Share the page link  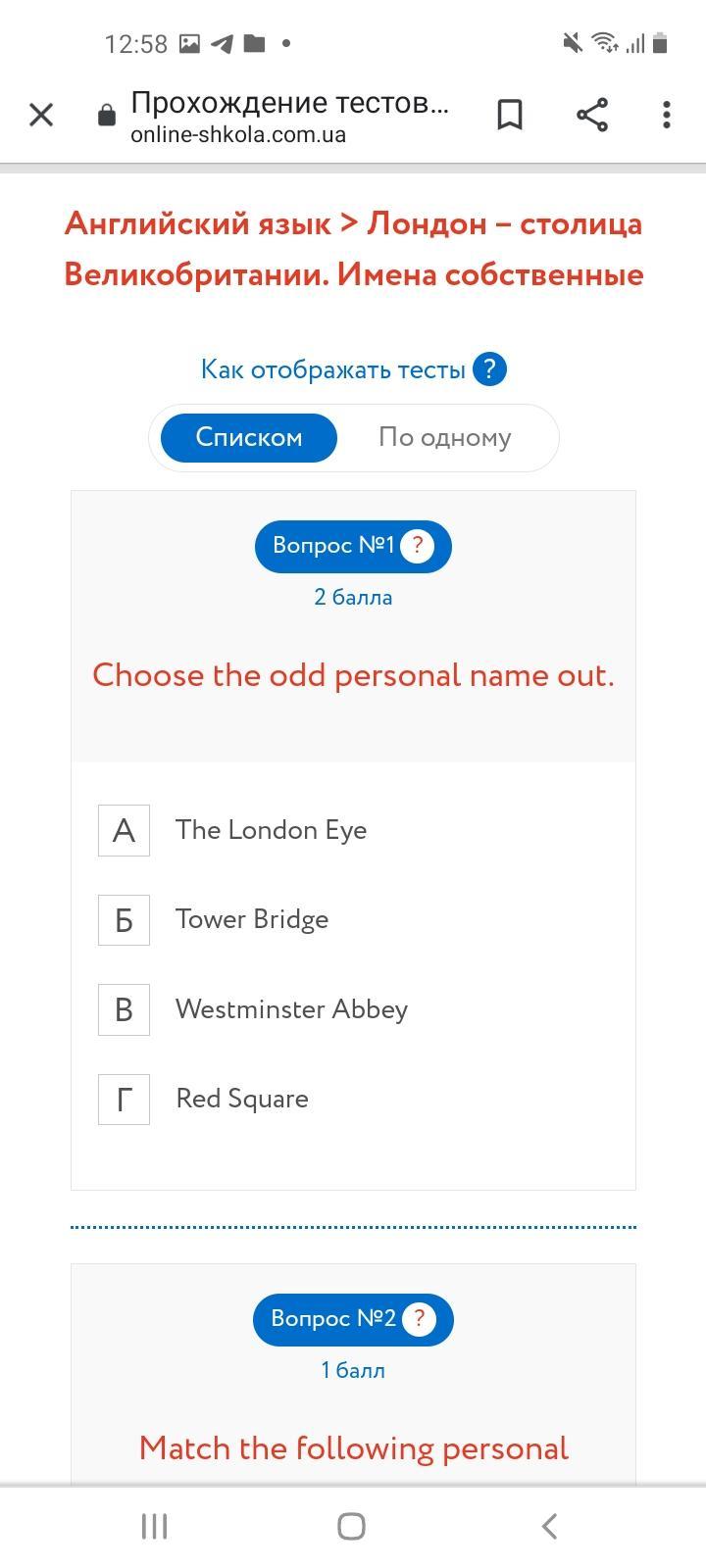(592, 115)
